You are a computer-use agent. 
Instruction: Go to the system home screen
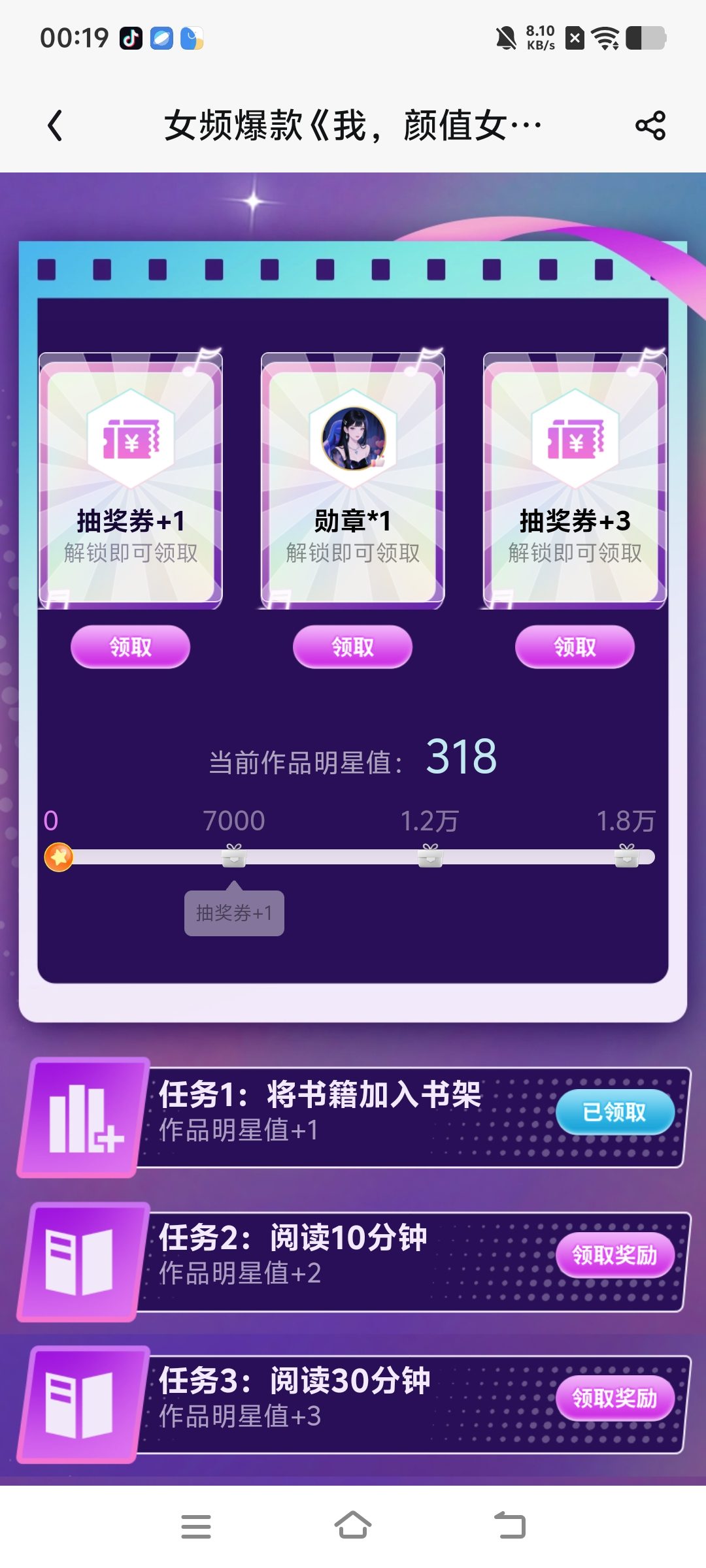click(353, 1526)
